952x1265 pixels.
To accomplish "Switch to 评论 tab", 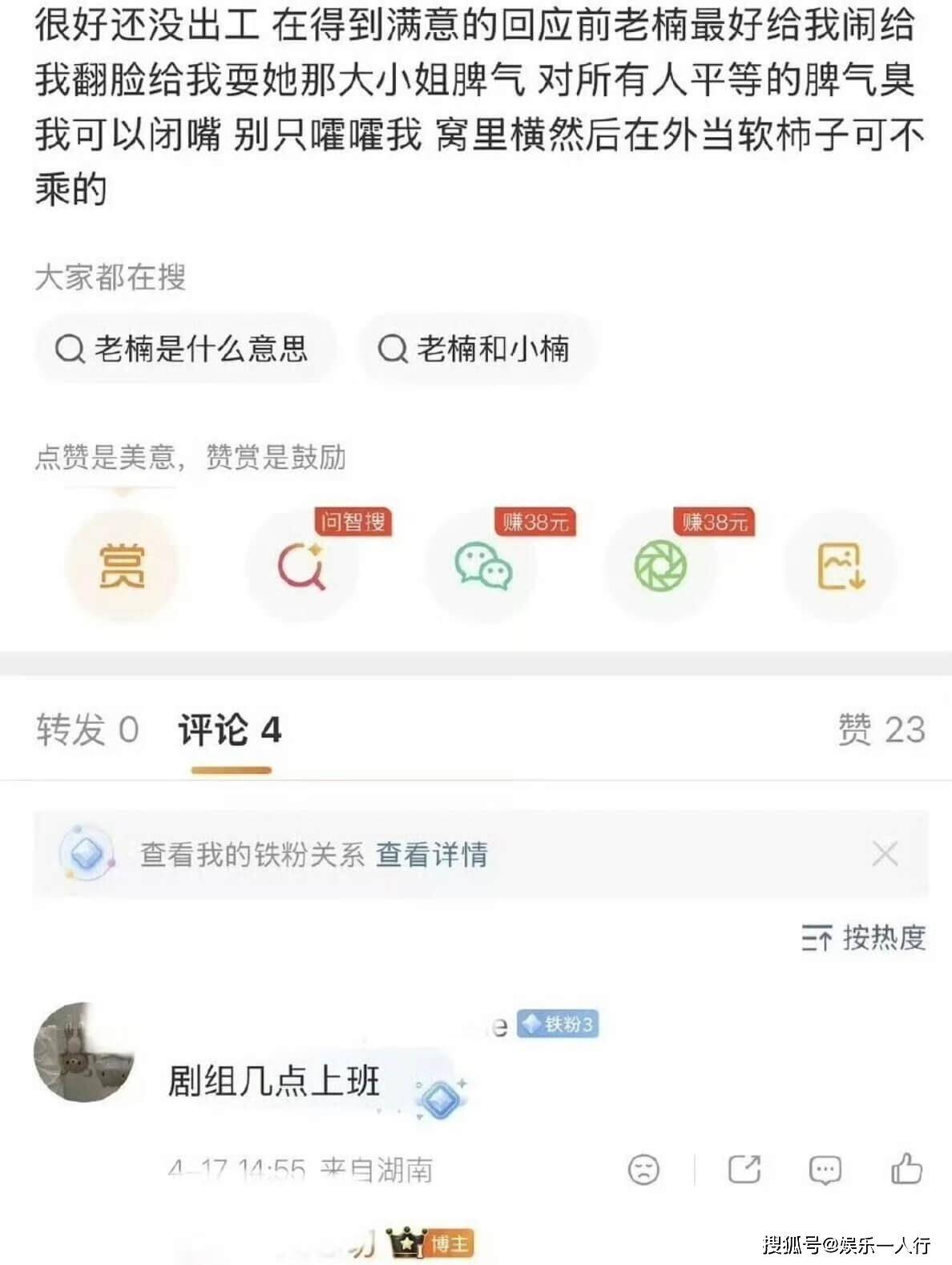I will point(230,730).
